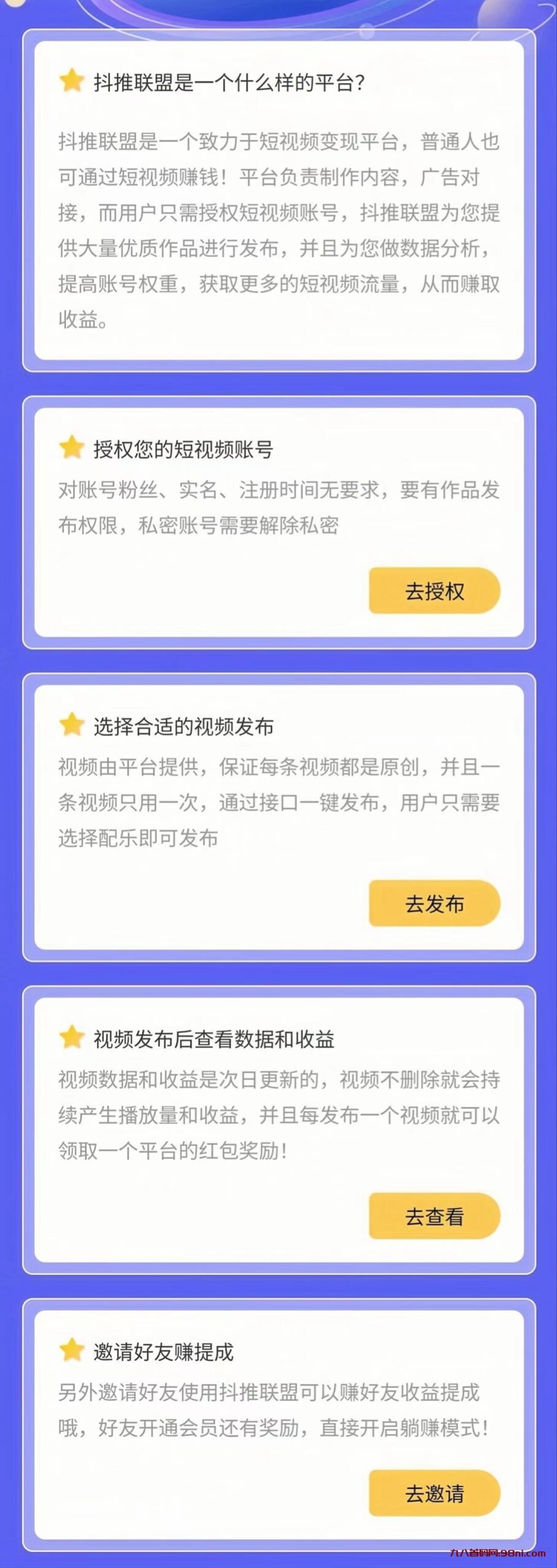Tap the 去授权 button
The image size is (557, 1568).
pos(436,591)
